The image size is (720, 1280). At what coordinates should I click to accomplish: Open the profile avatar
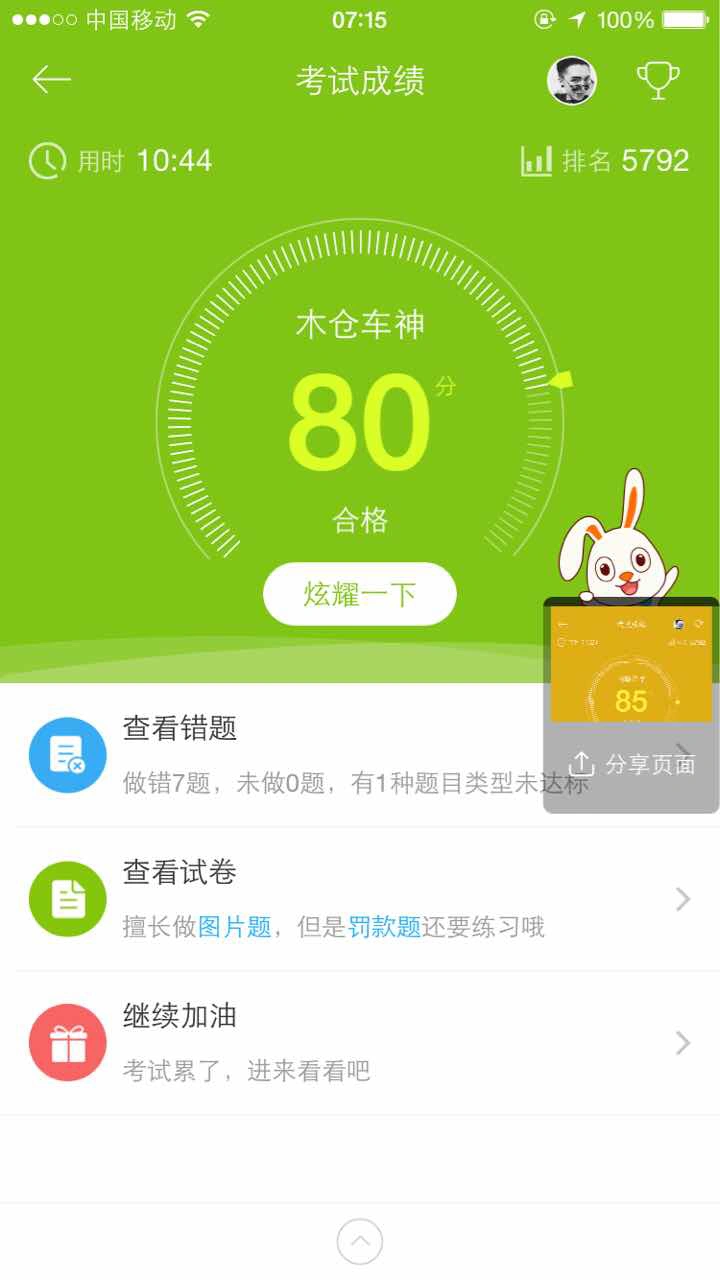[572, 81]
